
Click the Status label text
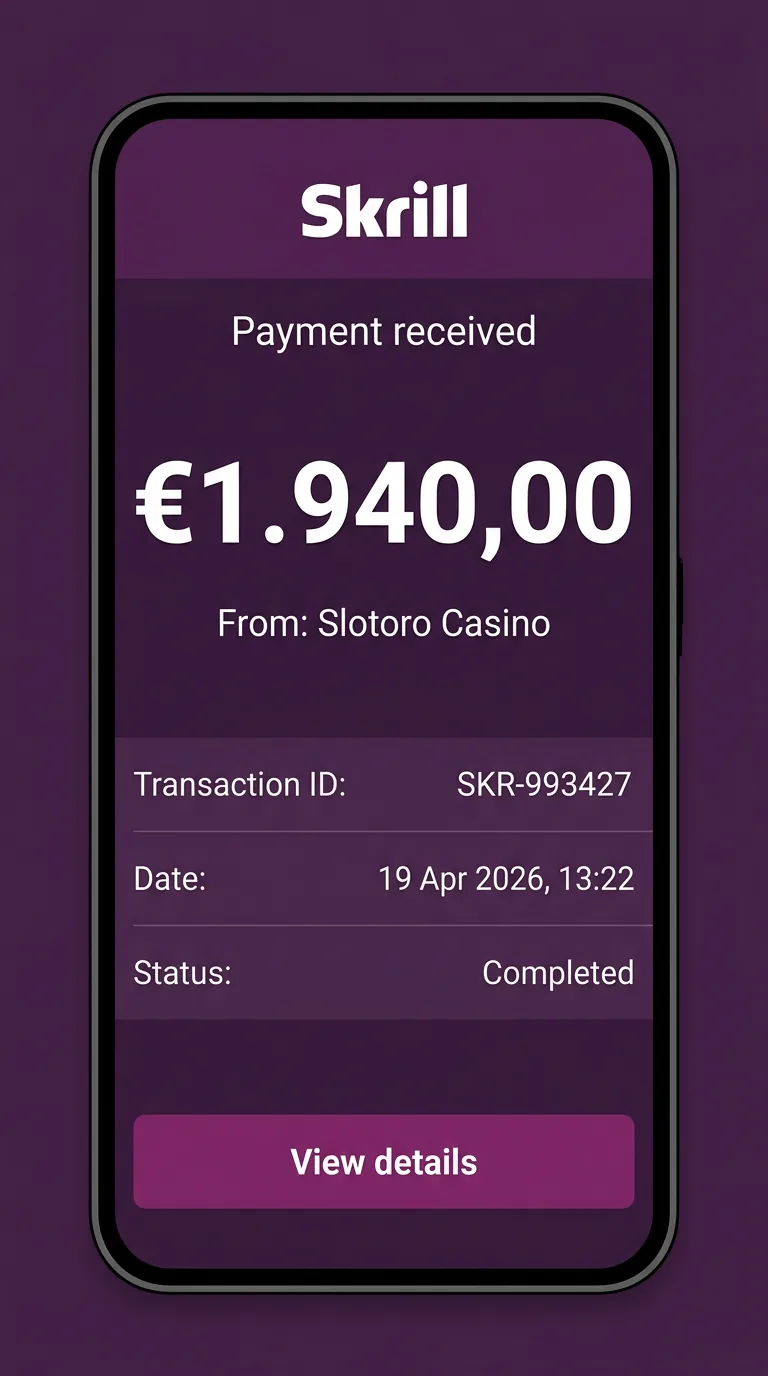point(181,972)
